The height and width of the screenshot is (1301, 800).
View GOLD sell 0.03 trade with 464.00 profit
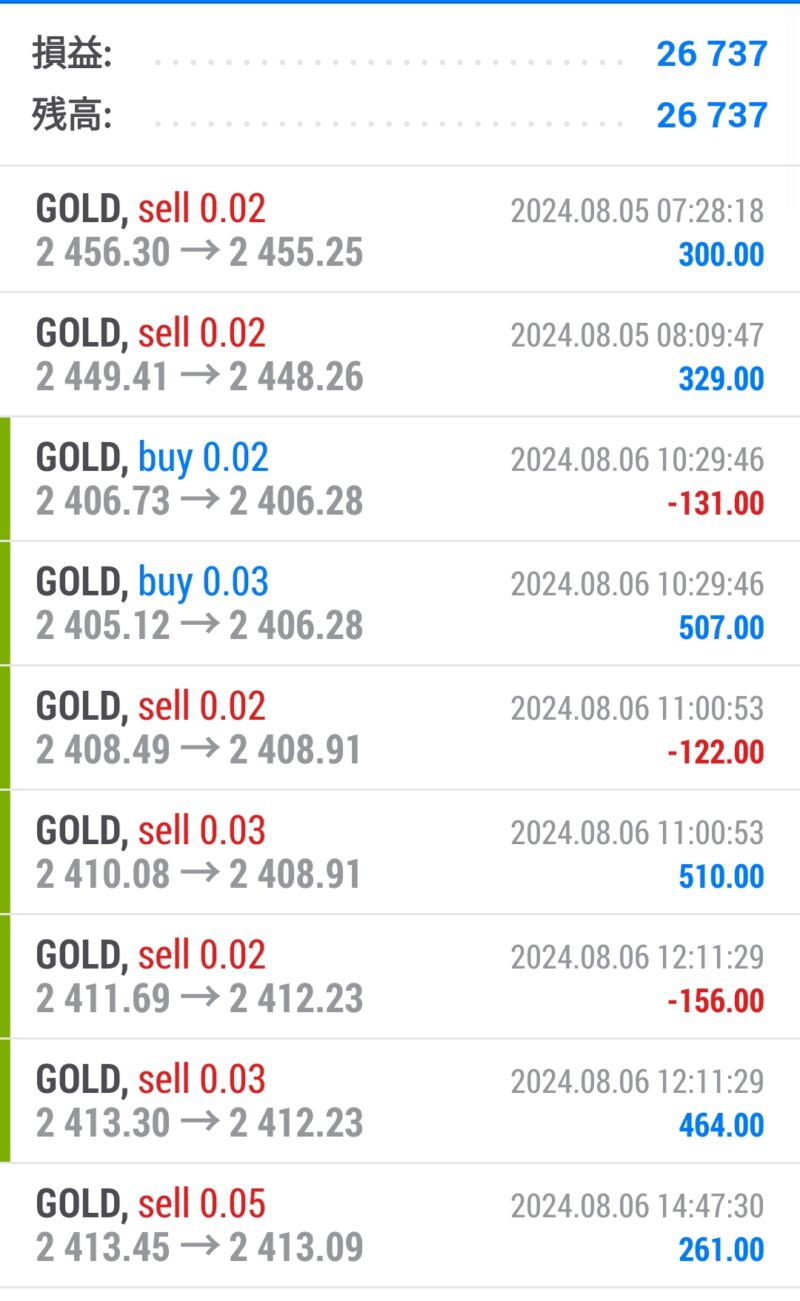pos(400,1101)
